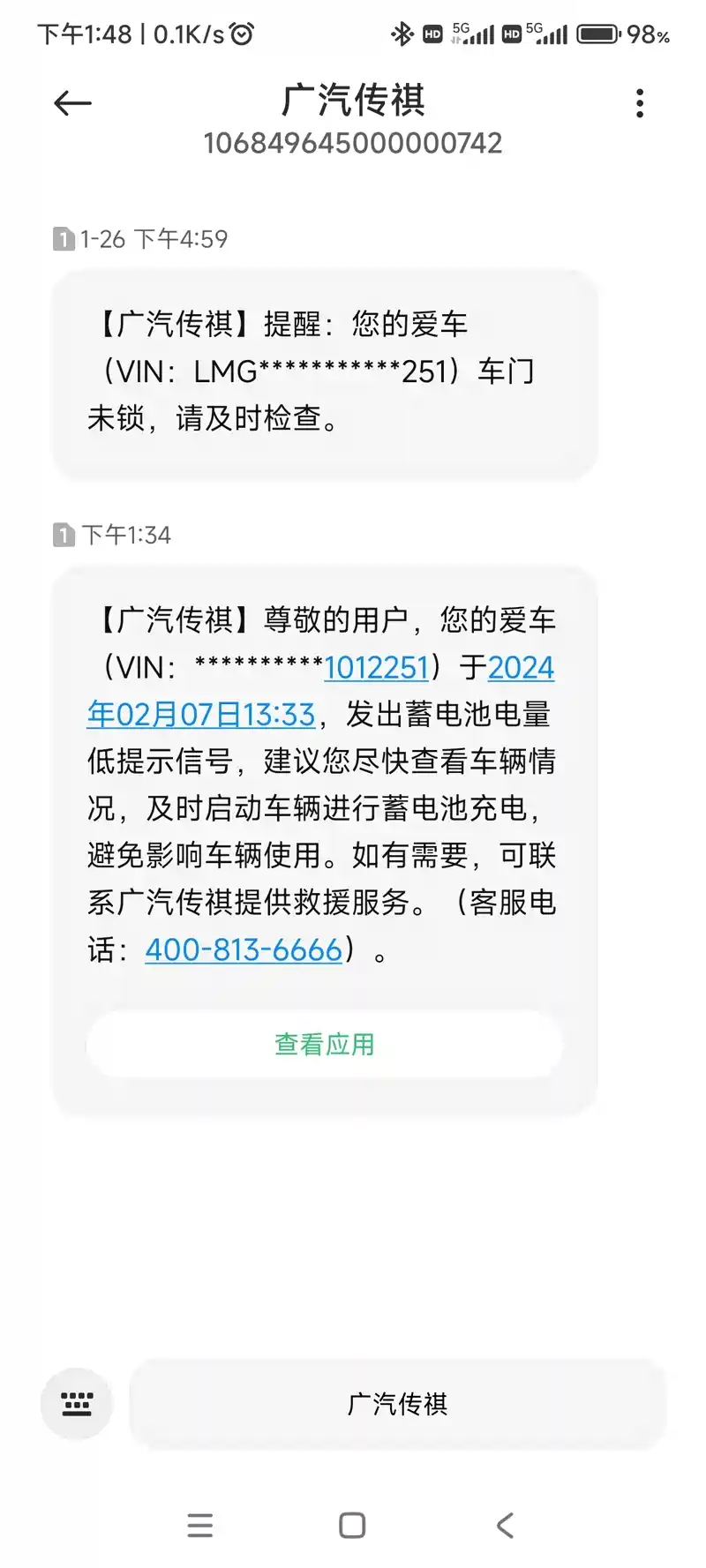Image resolution: width=706 pixels, height=1568 pixels.
Task: Switch to the keyboard input icon
Action: pos(77,1404)
